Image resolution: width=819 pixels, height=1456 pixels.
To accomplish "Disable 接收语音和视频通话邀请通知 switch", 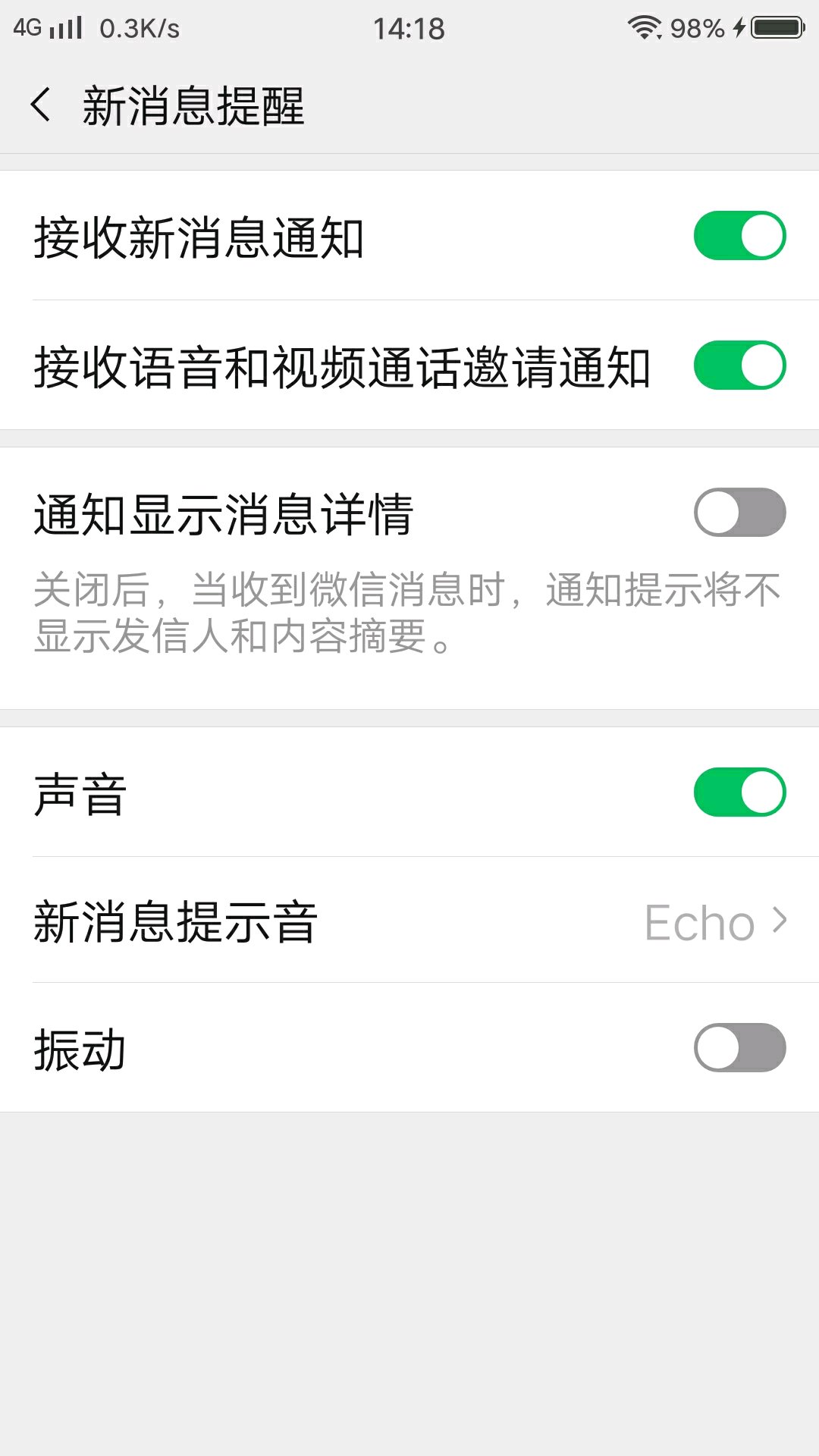I will 739,366.
